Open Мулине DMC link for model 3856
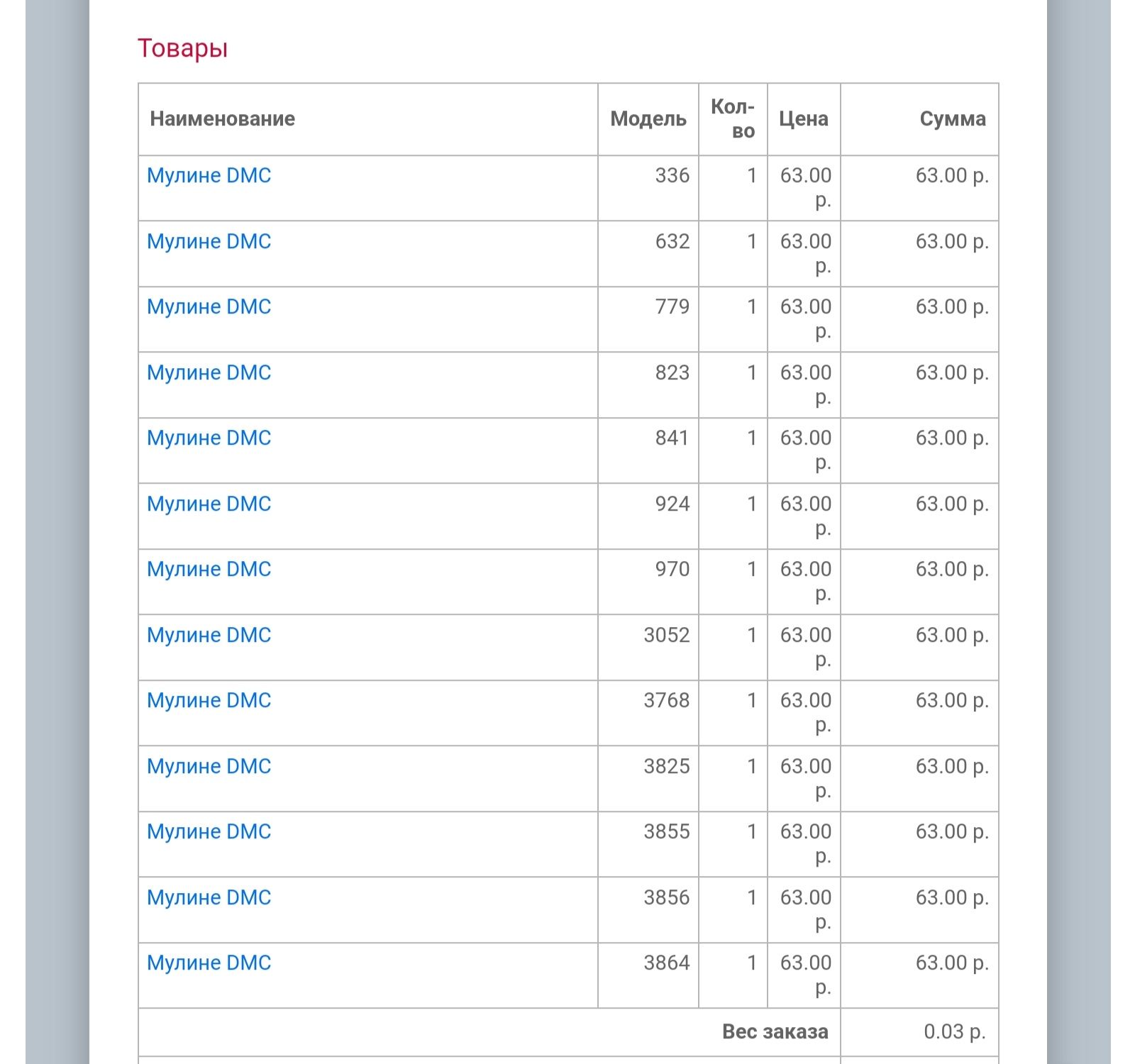Image resolution: width=1135 pixels, height=1064 pixels. click(x=209, y=897)
